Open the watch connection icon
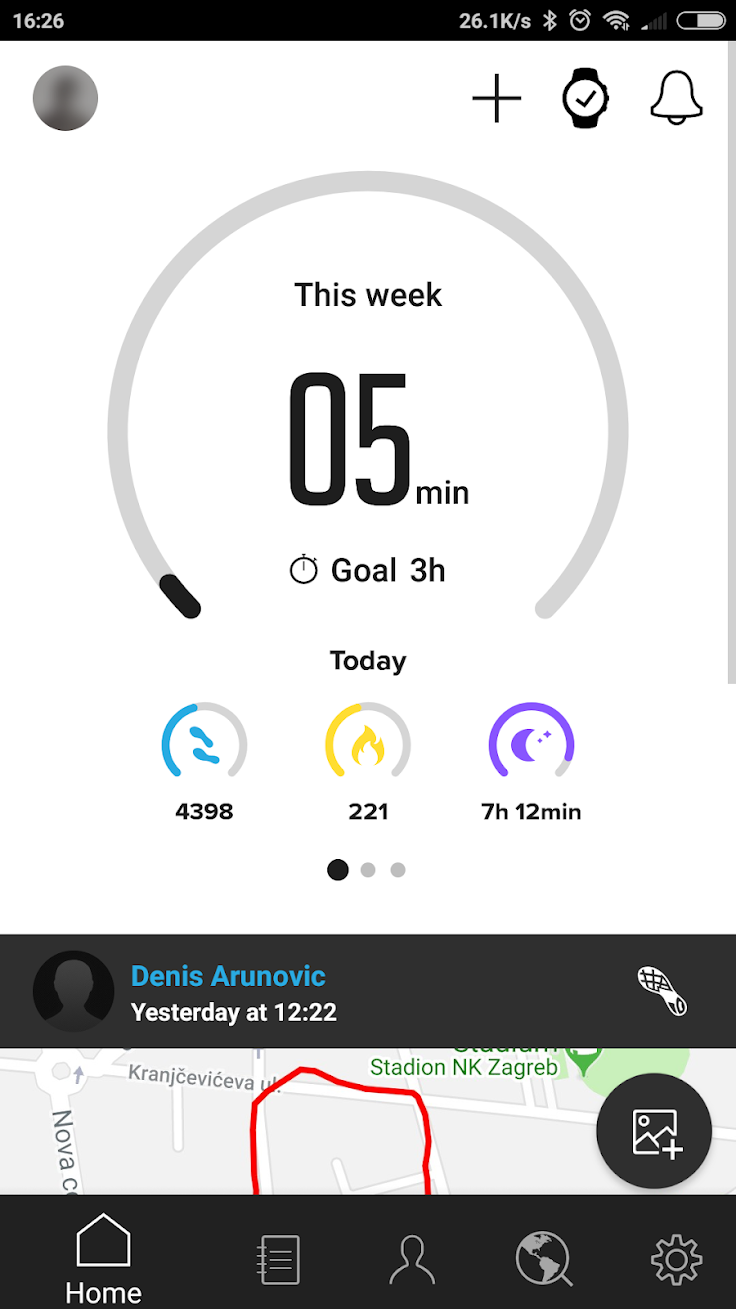Image resolution: width=736 pixels, height=1309 pixels. click(586, 98)
